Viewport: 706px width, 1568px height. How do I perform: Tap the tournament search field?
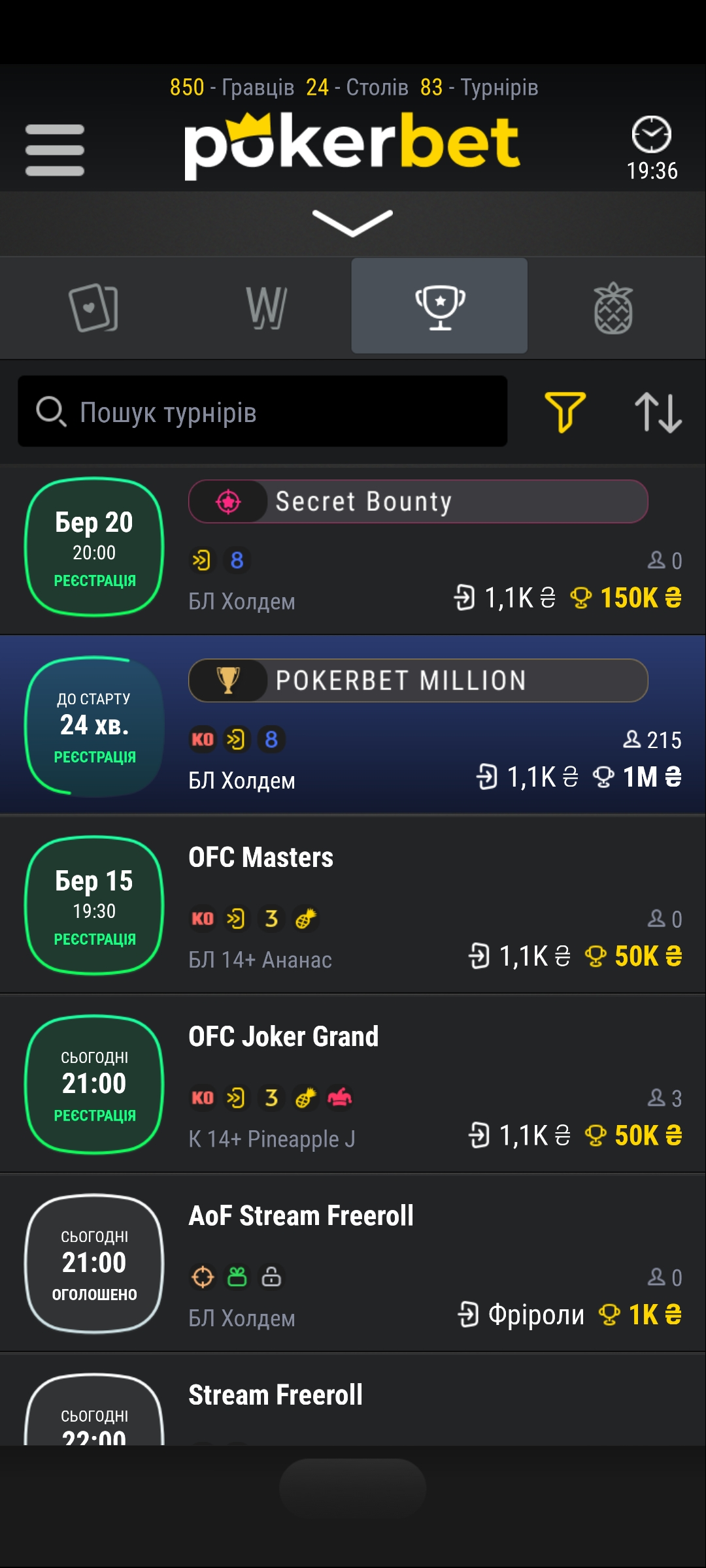(x=263, y=412)
